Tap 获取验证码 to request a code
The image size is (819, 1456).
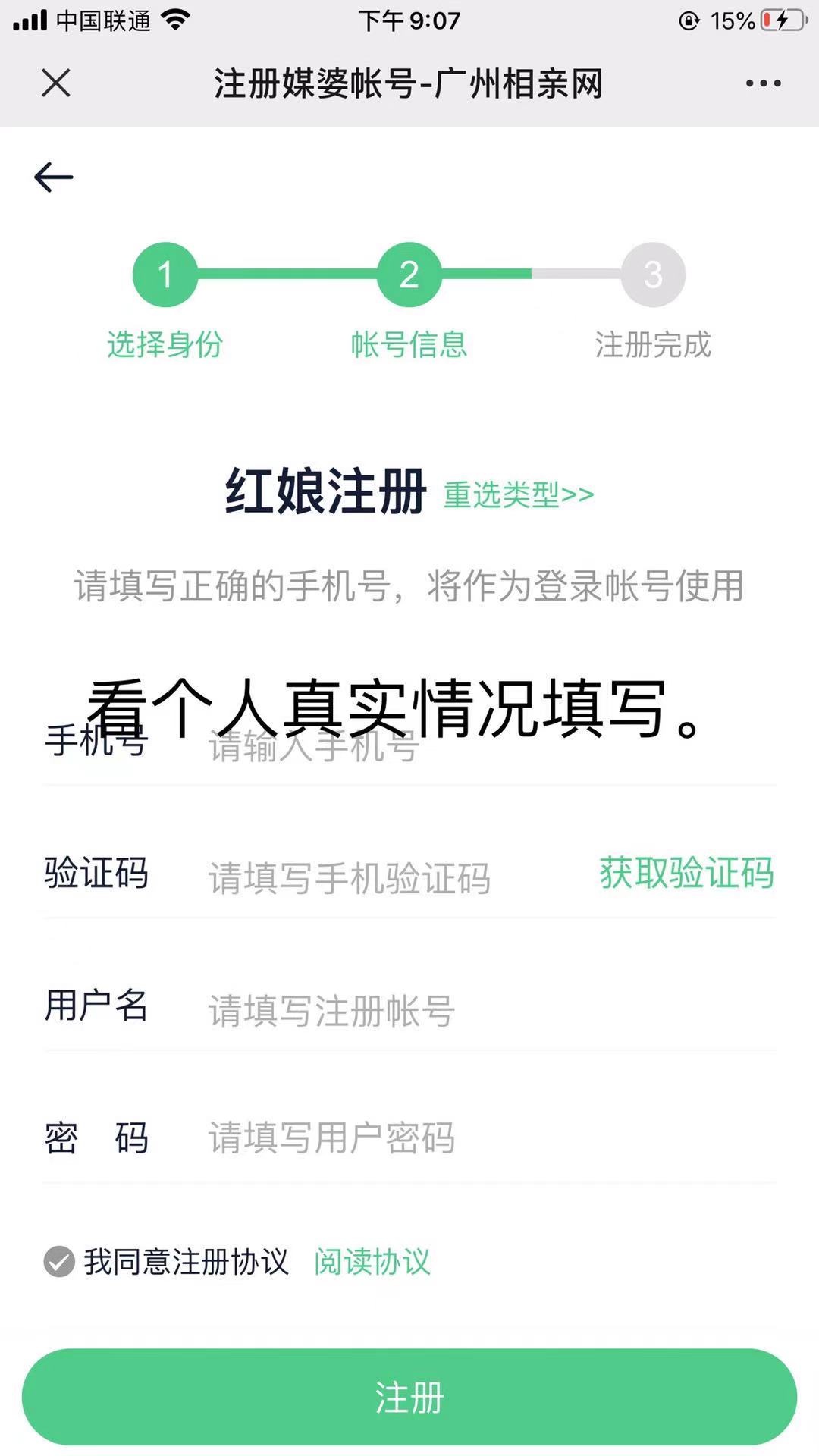tap(686, 874)
